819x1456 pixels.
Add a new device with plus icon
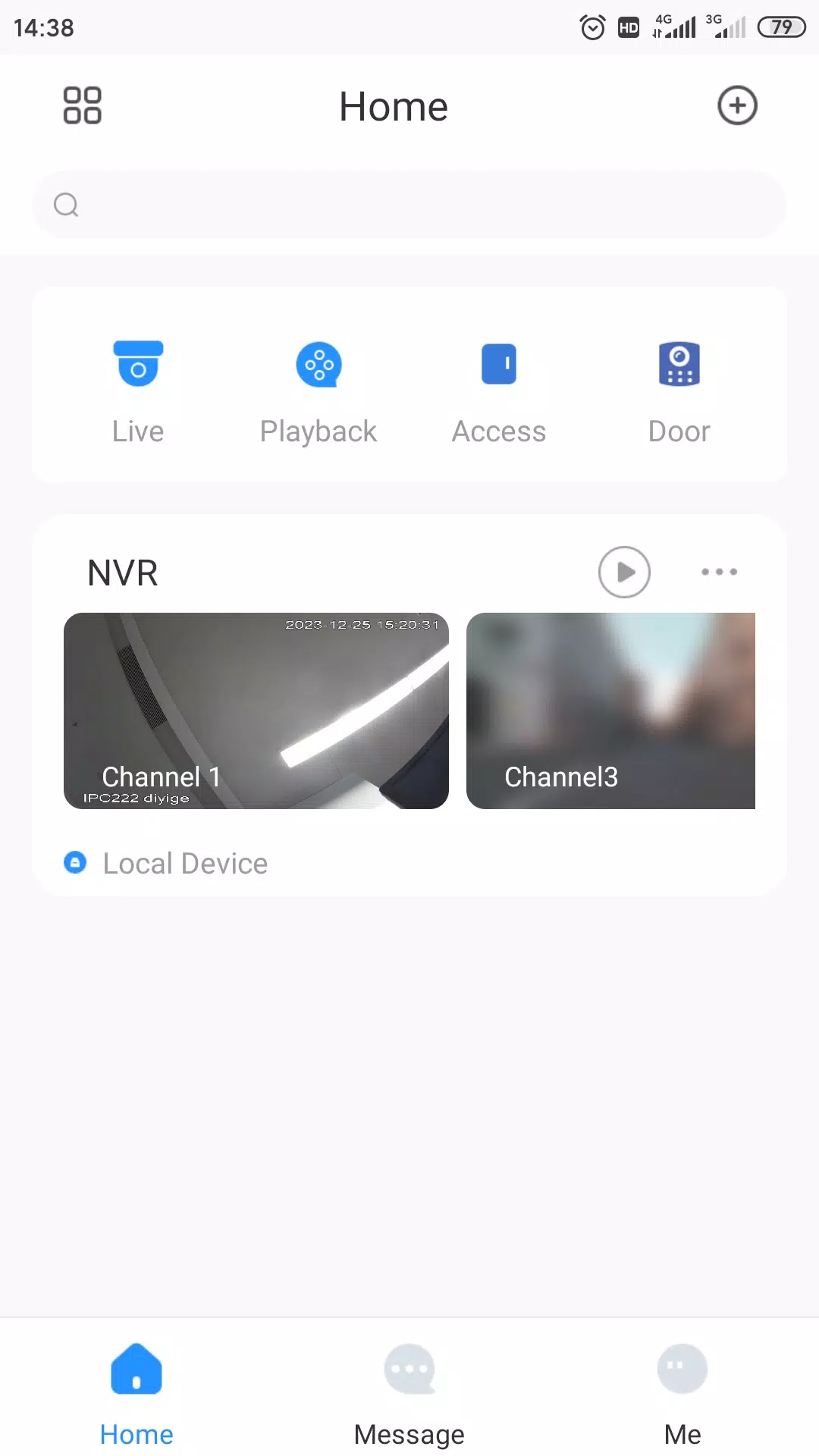point(737,105)
